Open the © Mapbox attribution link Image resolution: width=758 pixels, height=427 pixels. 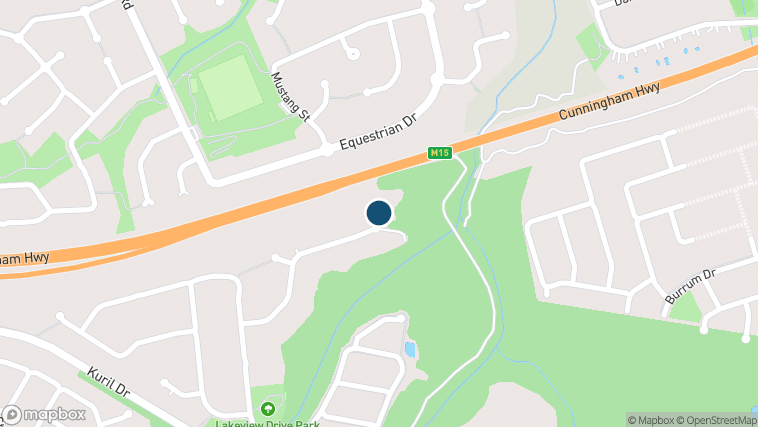point(650,419)
